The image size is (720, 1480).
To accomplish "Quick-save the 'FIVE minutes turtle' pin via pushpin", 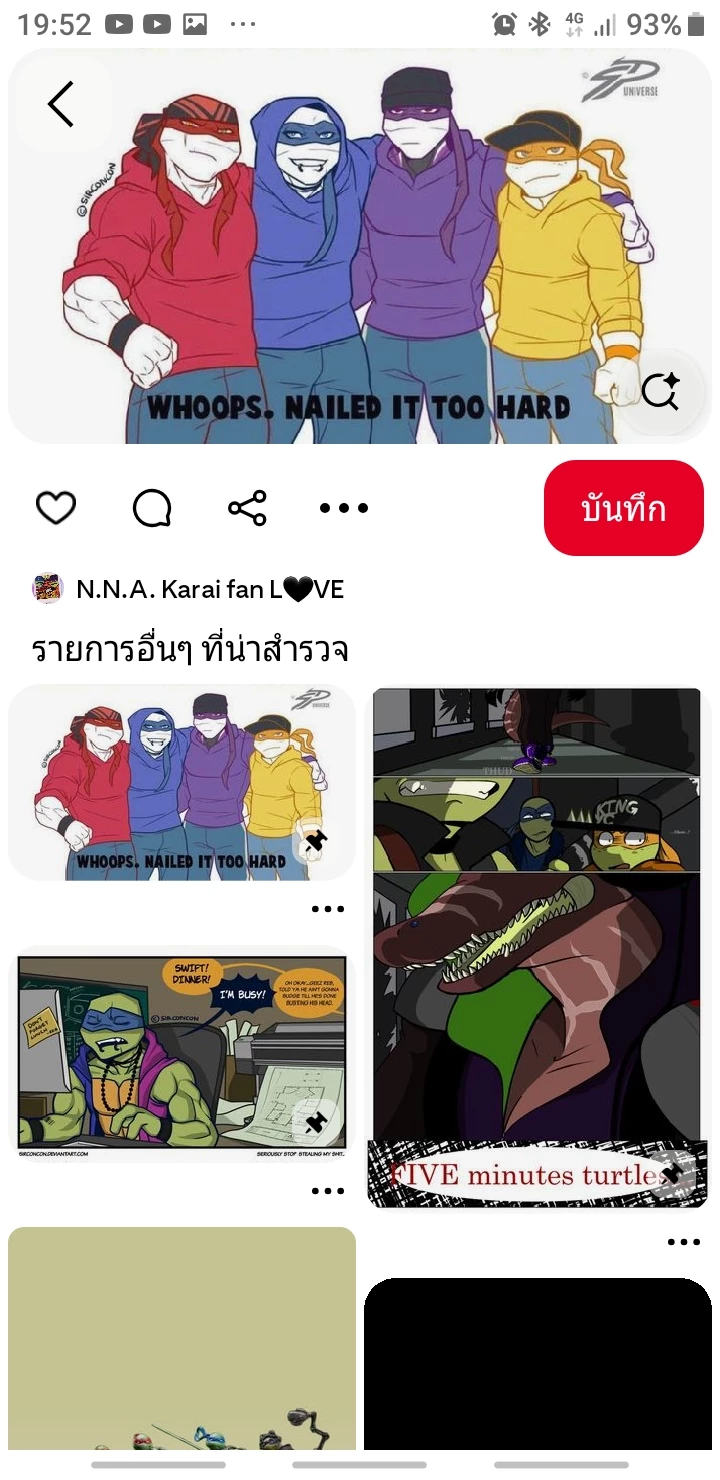I will pos(673,1173).
